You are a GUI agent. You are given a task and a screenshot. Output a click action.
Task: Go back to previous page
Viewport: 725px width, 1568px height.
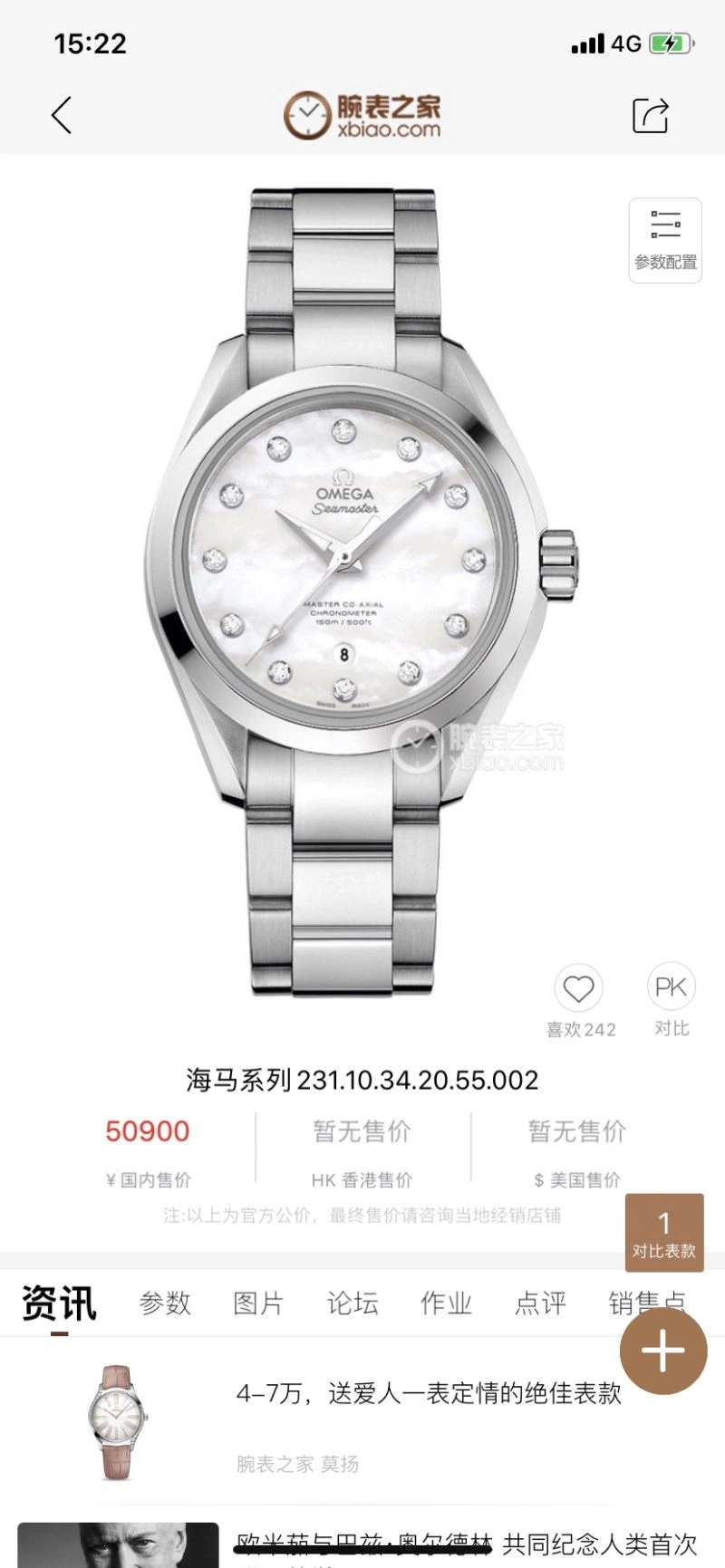tap(62, 116)
